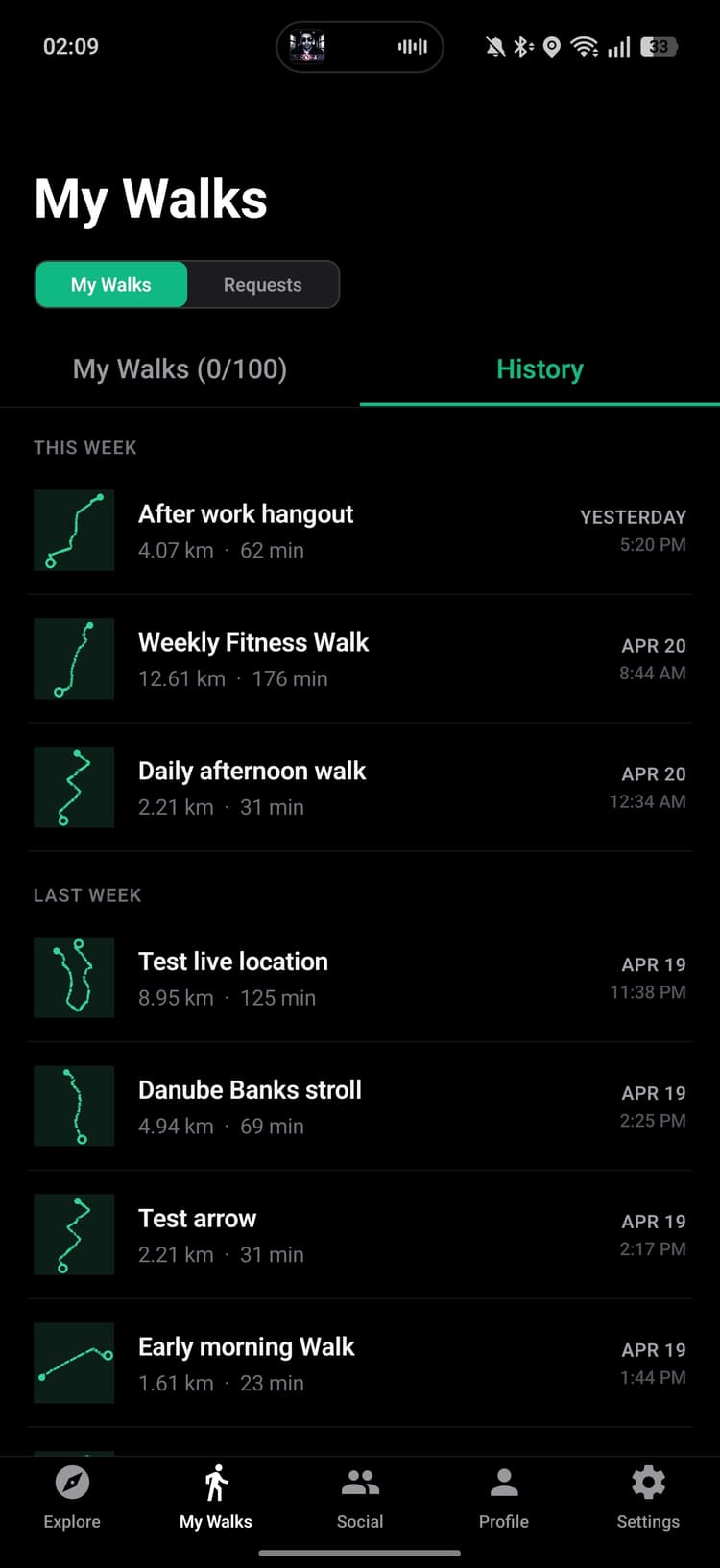The width and height of the screenshot is (720, 1568).
Task: Open Settings via the gear icon
Action: [x=648, y=1483]
